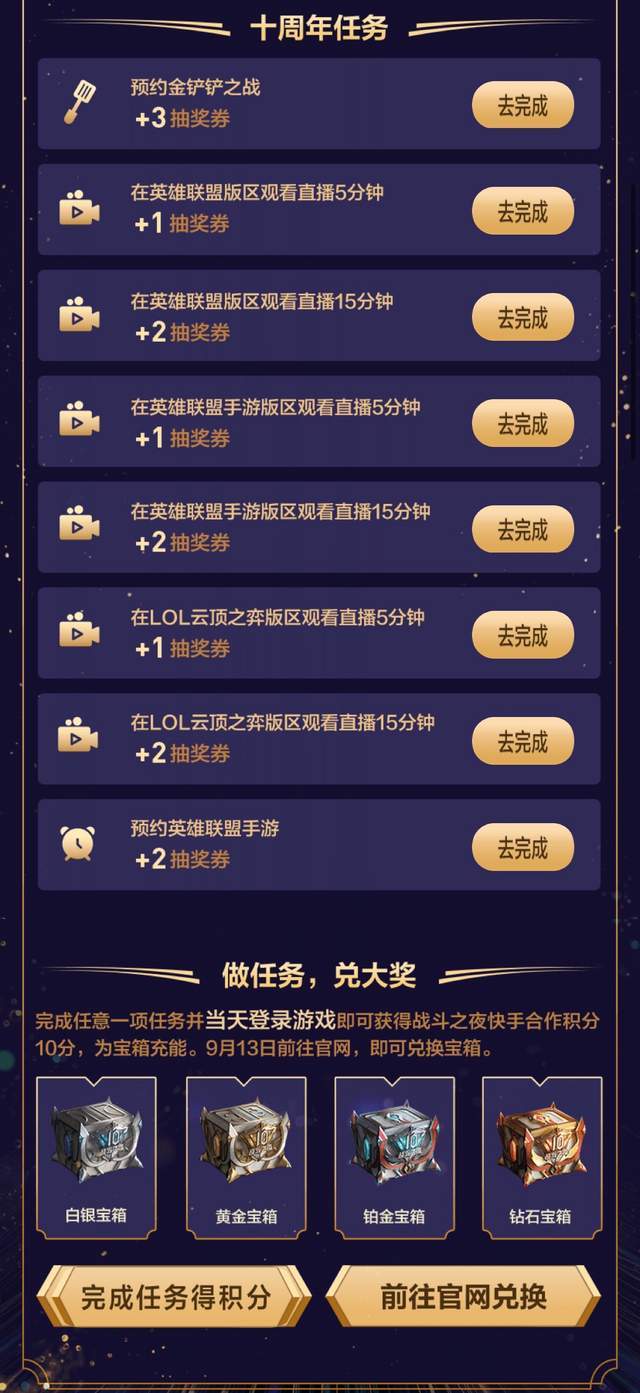The height and width of the screenshot is (1393, 640).
Task: Tap 去完成 for 预约金铲铲之战
Action: pos(523,106)
